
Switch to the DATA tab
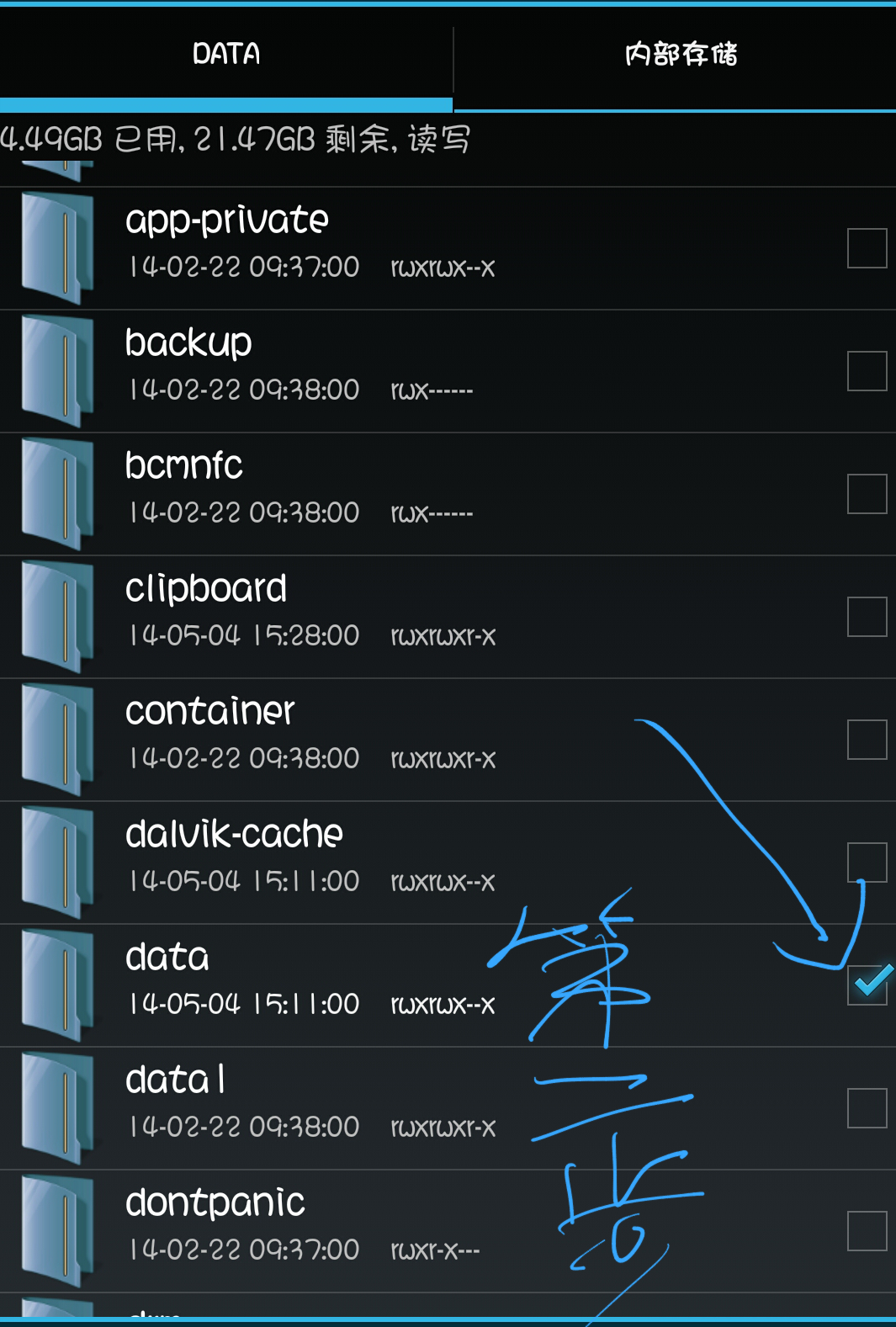tap(225, 55)
